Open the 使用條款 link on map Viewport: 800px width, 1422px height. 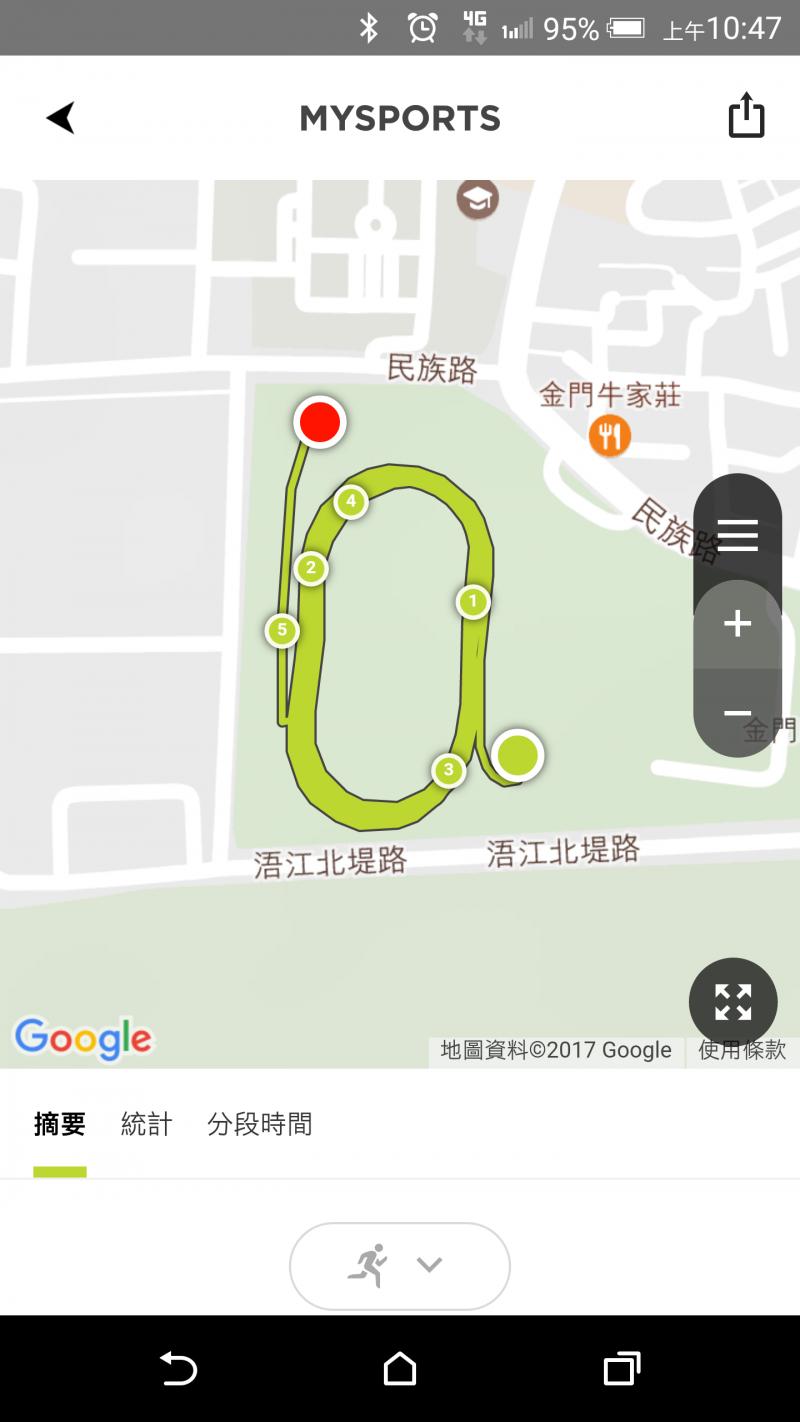[741, 1050]
